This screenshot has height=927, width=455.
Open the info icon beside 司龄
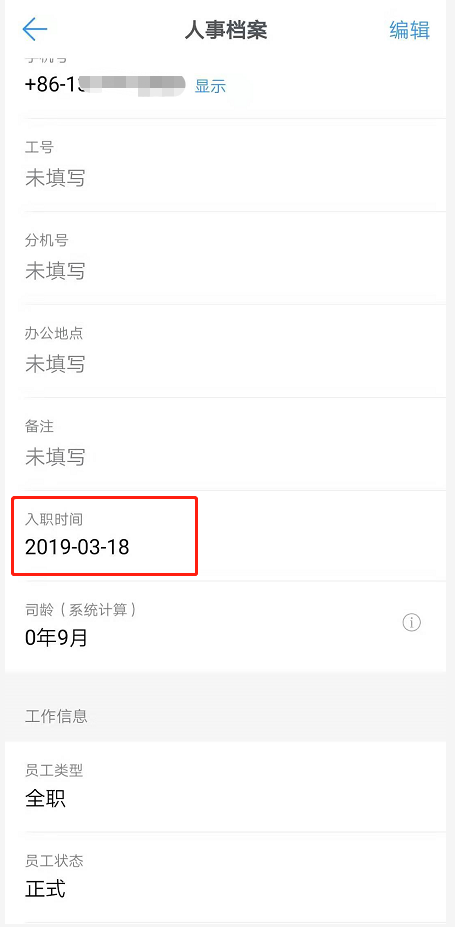point(411,623)
